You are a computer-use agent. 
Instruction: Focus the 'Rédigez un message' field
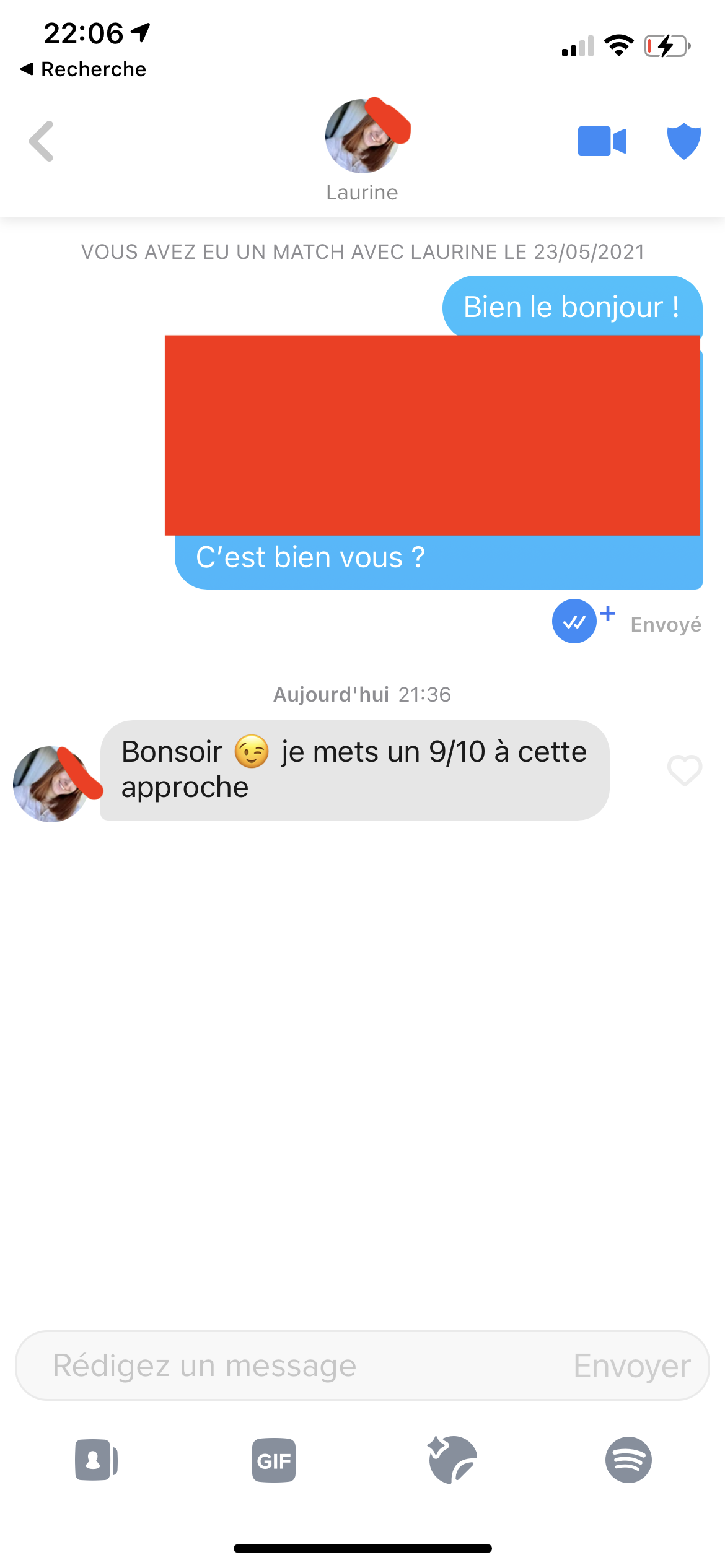pyautogui.click(x=279, y=1365)
